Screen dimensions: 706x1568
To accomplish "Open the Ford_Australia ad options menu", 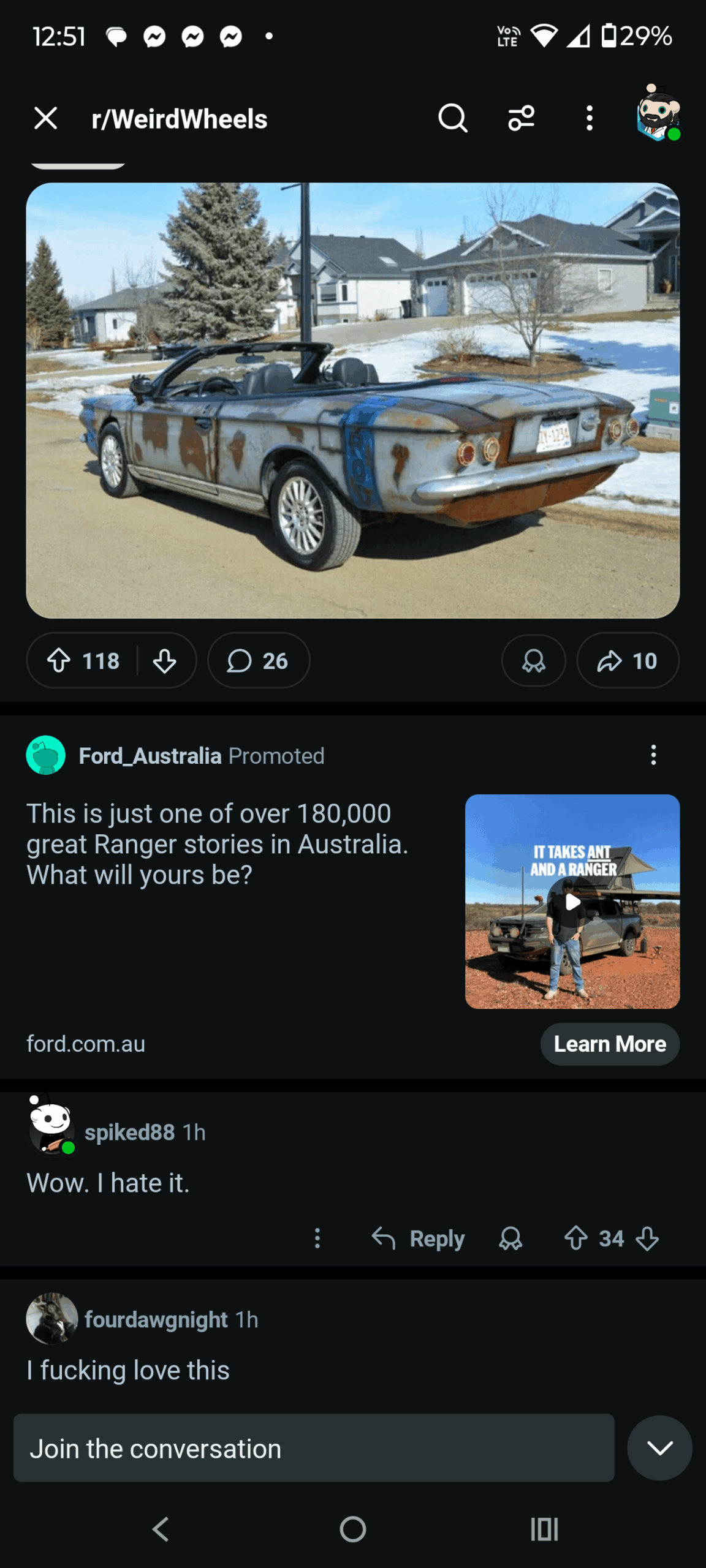I will point(653,755).
